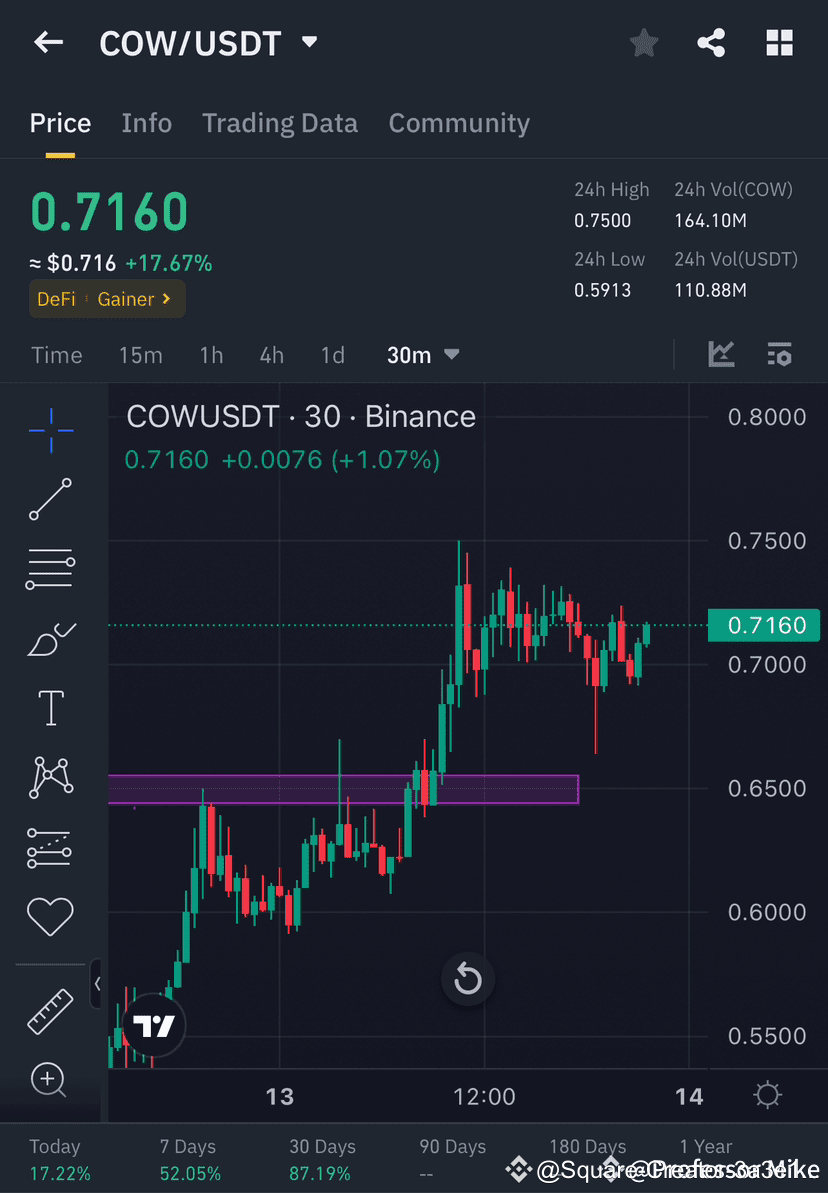
Task: Expand the DeFi Gainer tag
Action: 107,298
